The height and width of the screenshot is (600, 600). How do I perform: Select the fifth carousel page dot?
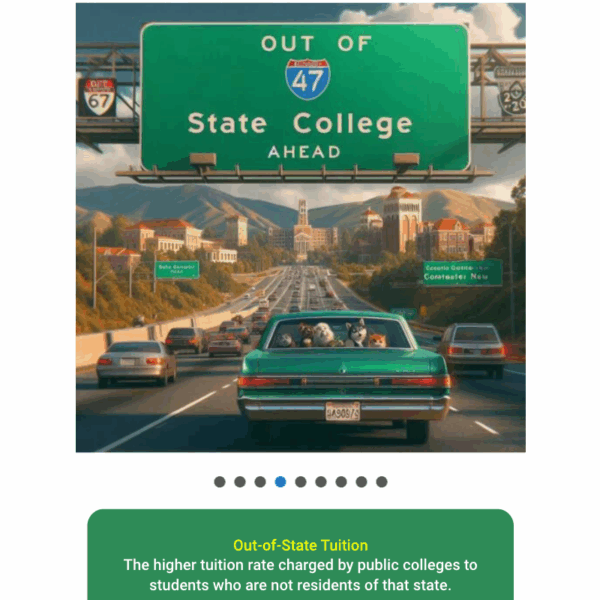click(300, 482)
